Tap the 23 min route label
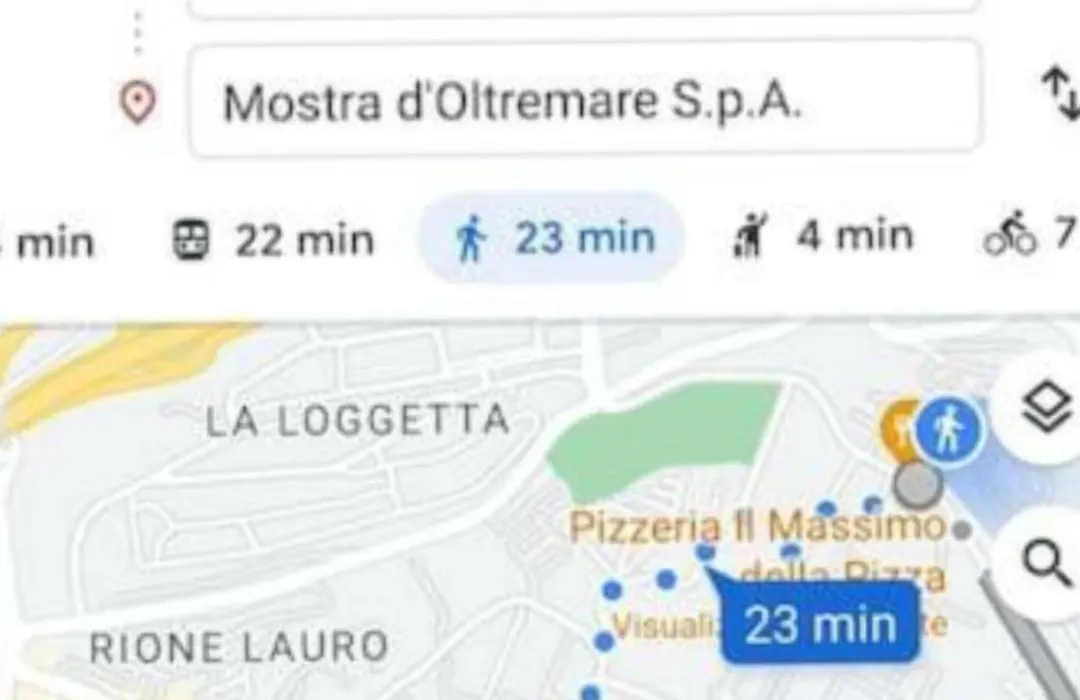 pyautogui.click(x=820, y=626)
